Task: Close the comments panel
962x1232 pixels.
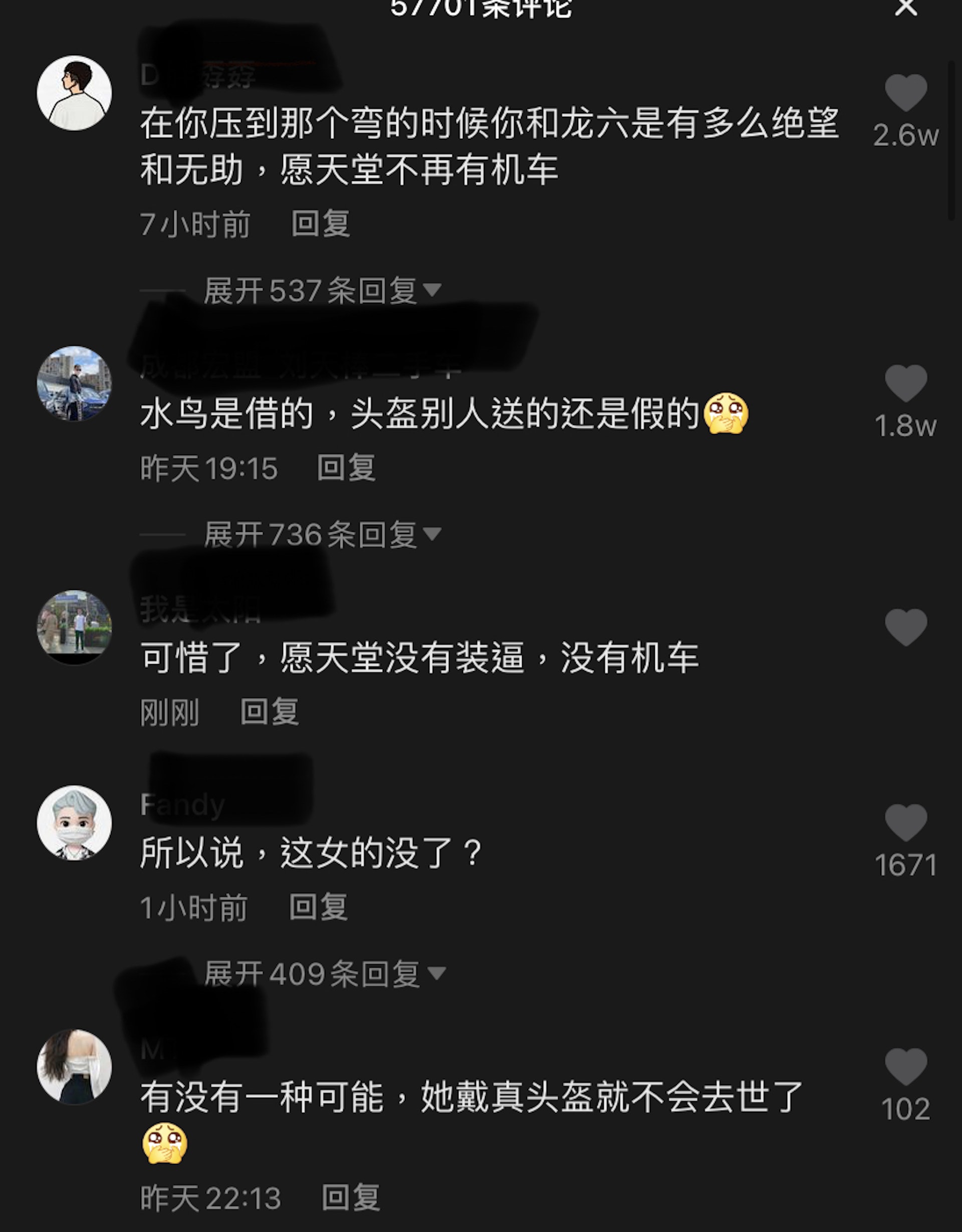Action: point(905,7)
